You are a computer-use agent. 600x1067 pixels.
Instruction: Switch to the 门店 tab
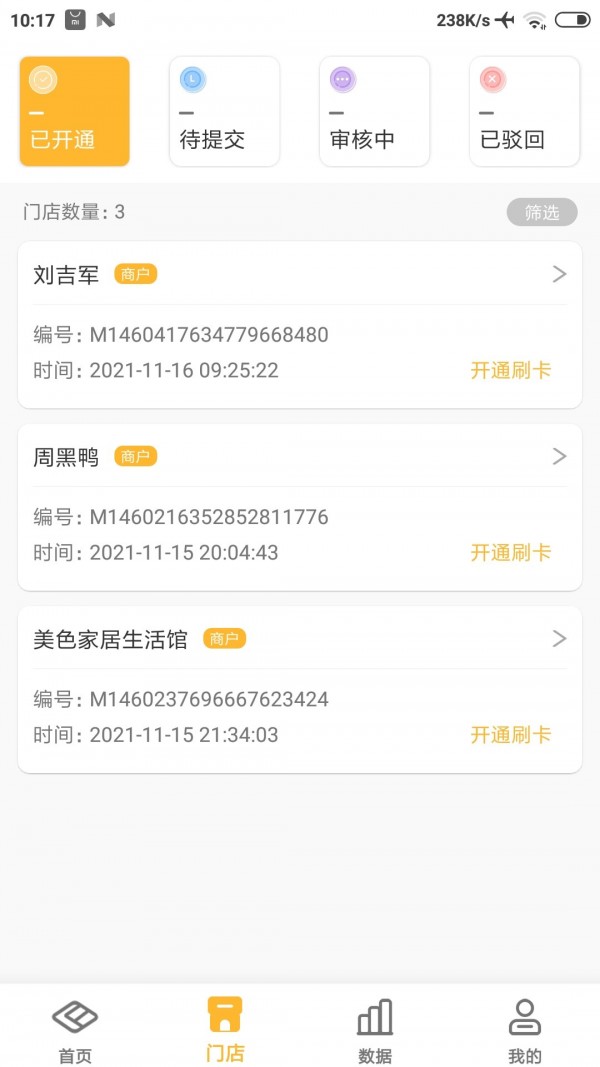[225, 1030]
